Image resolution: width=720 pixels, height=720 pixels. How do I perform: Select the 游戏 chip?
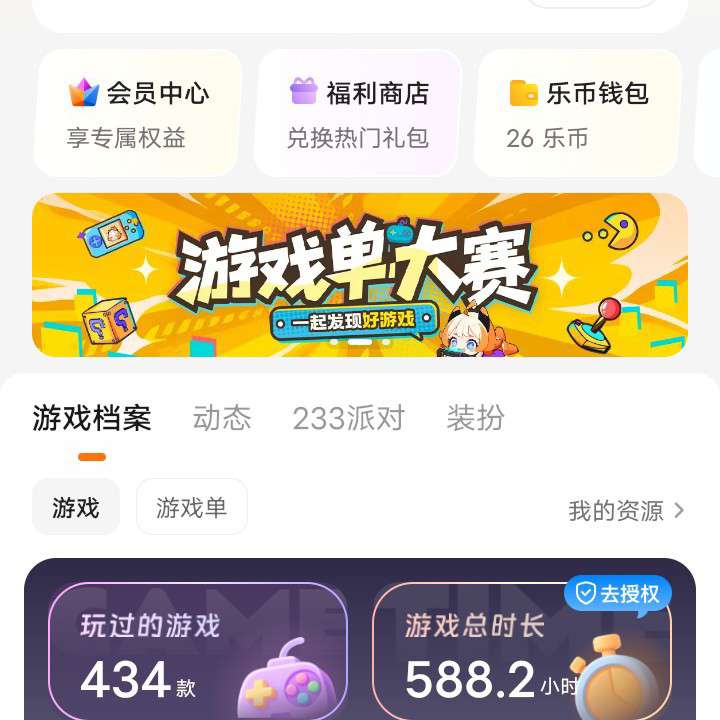(76, 507)
